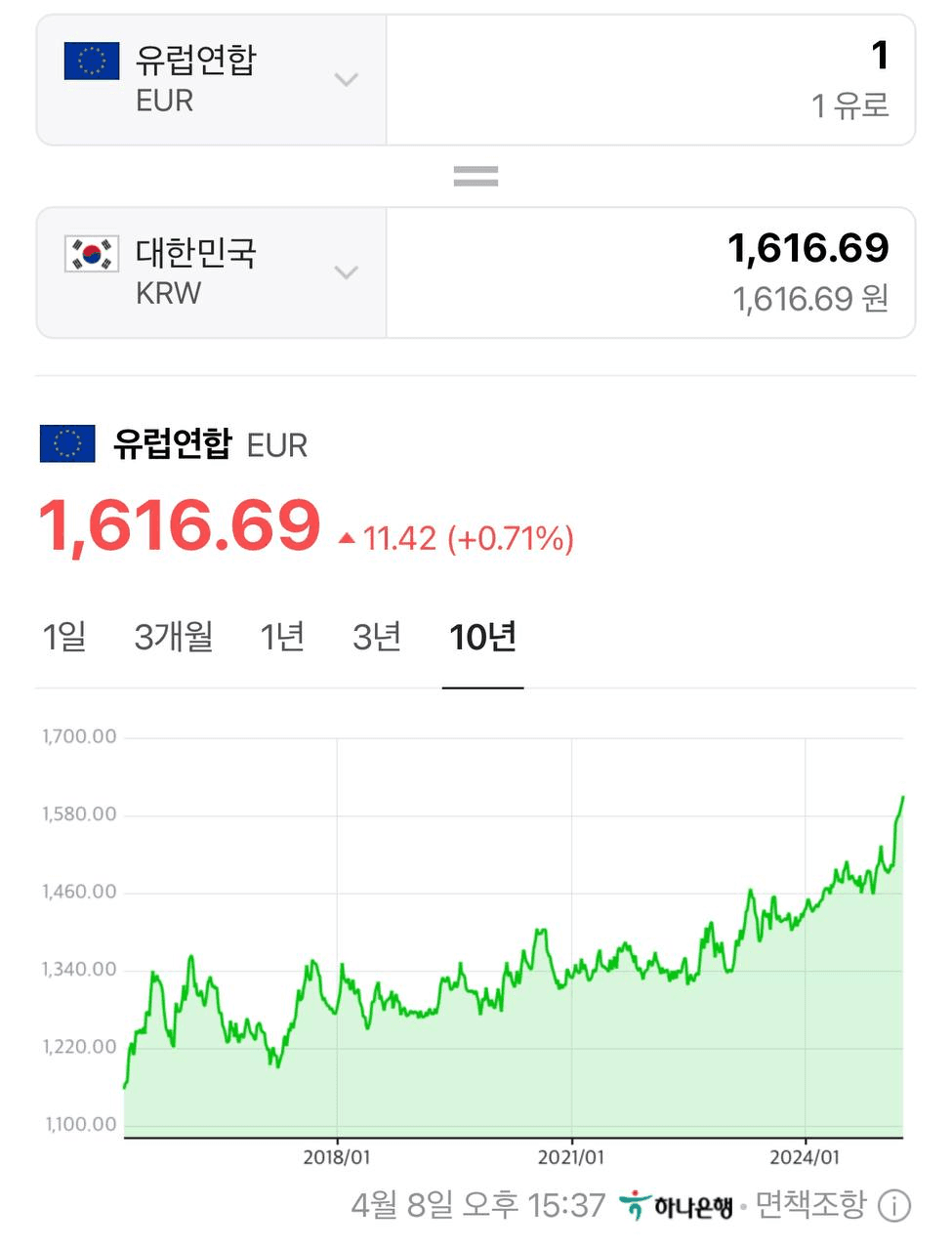Switch to the 3년 chart view
Screen dimensions: 952x1250
pos(377,638)
